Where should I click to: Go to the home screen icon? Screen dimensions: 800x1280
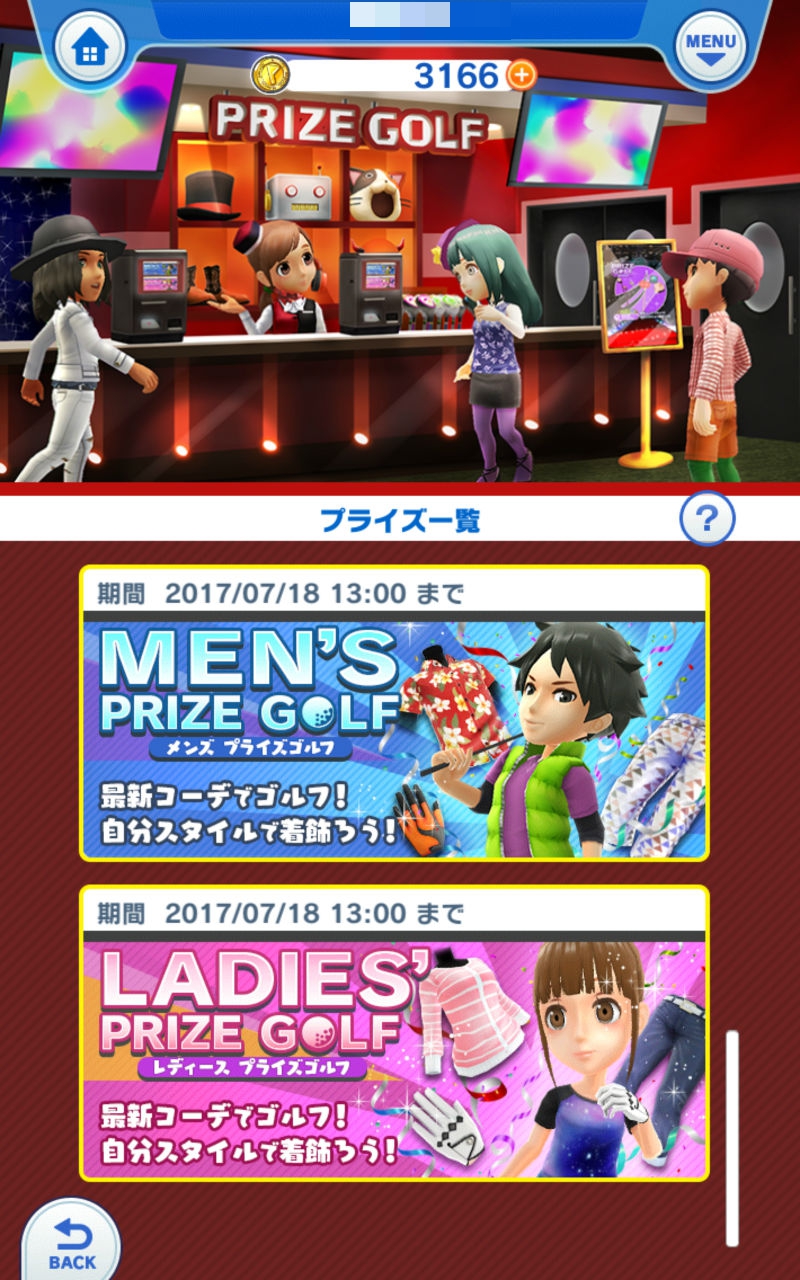click(89, 50)
